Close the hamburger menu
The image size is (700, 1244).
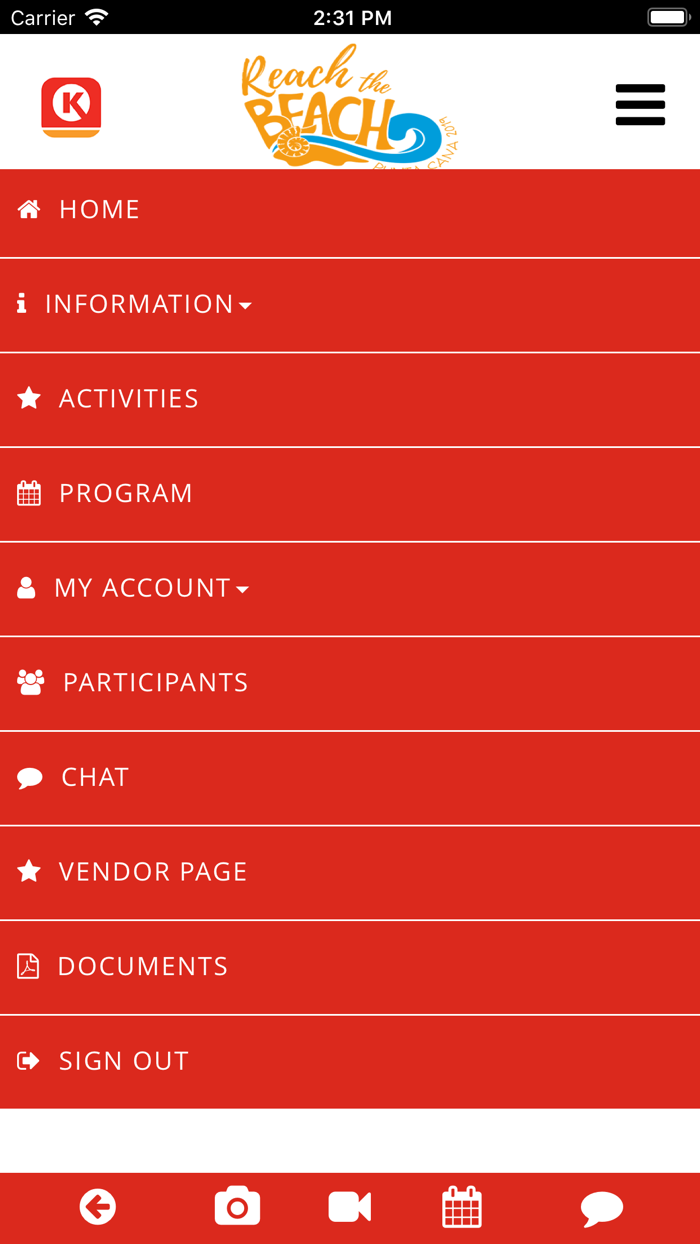pyautogui.click(x=640, y=105)
